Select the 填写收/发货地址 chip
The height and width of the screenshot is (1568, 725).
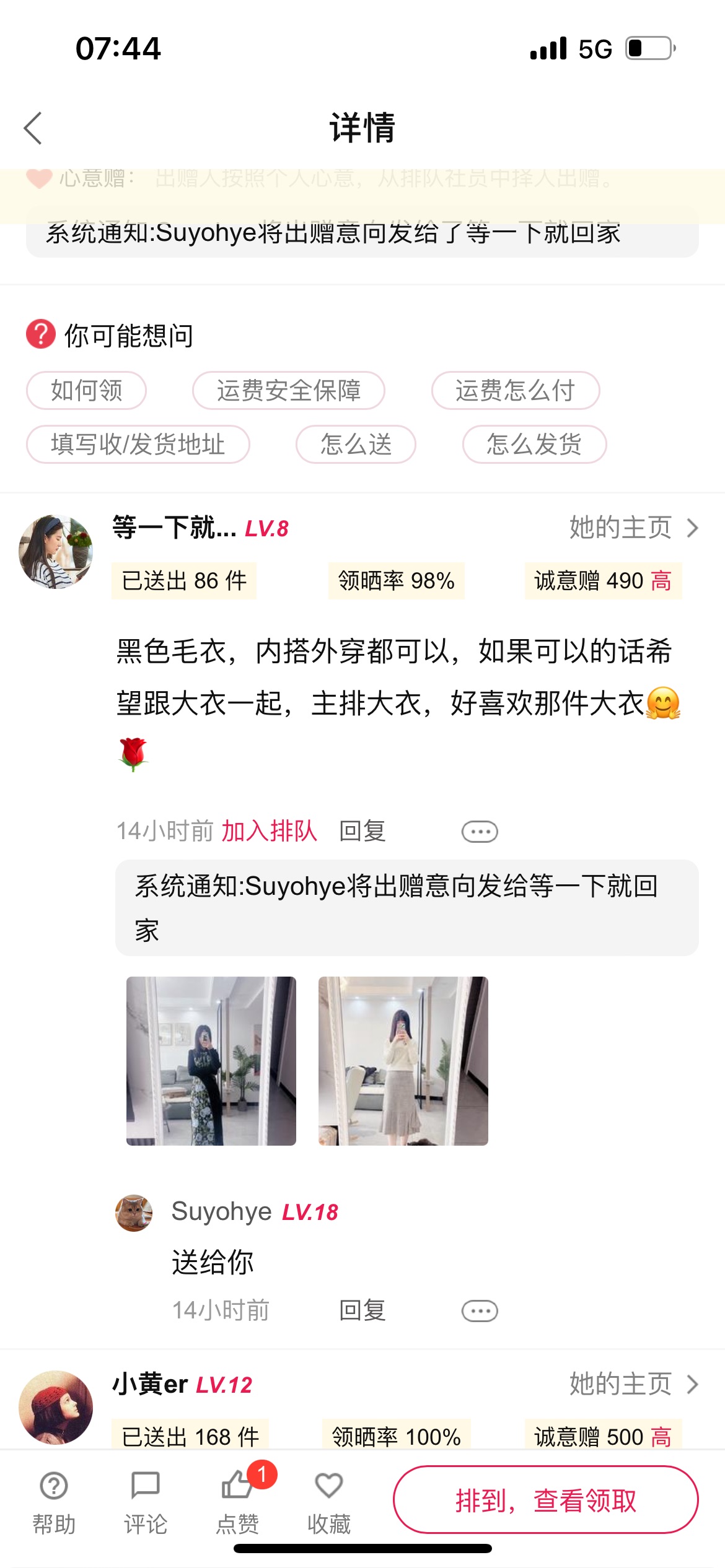point(138,445)
